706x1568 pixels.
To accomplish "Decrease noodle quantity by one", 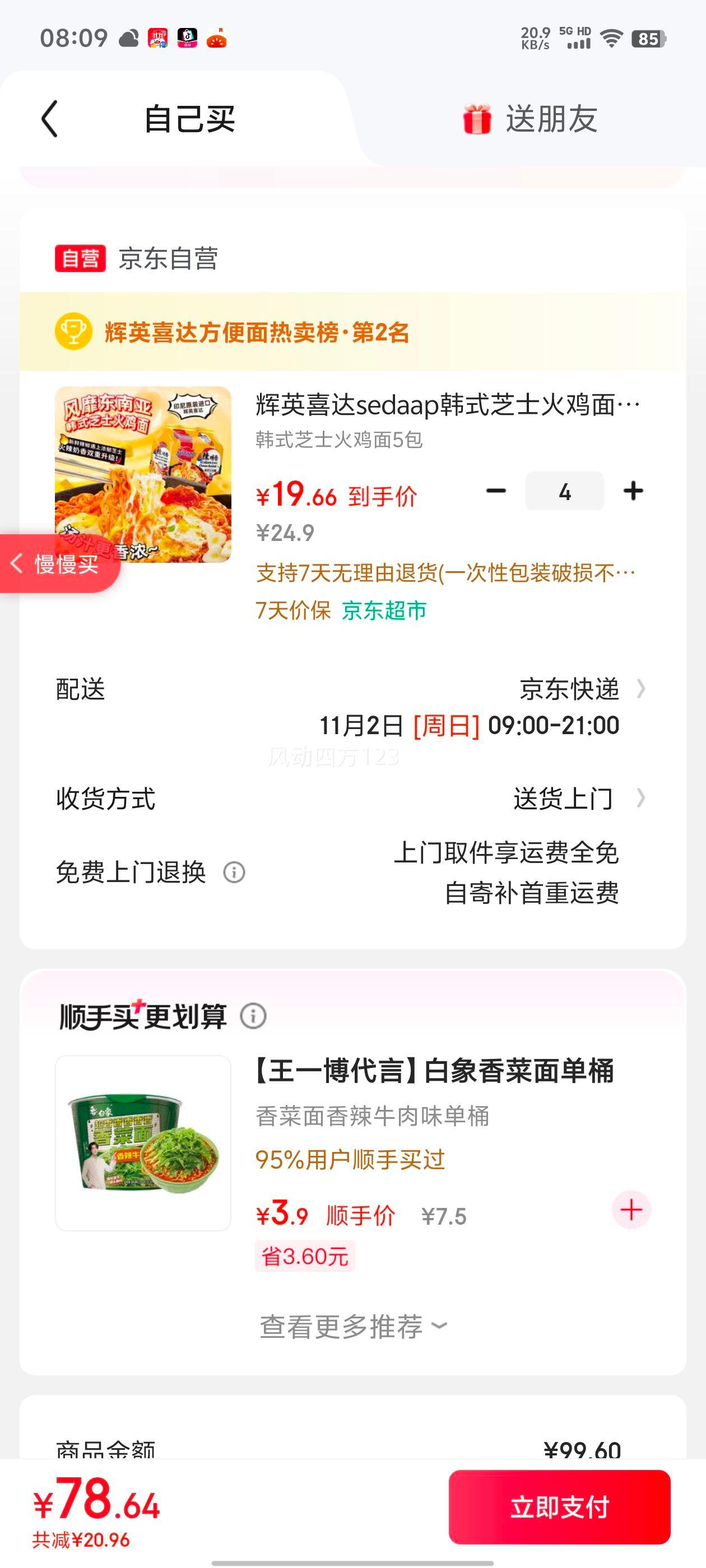I will pos(496,491).
